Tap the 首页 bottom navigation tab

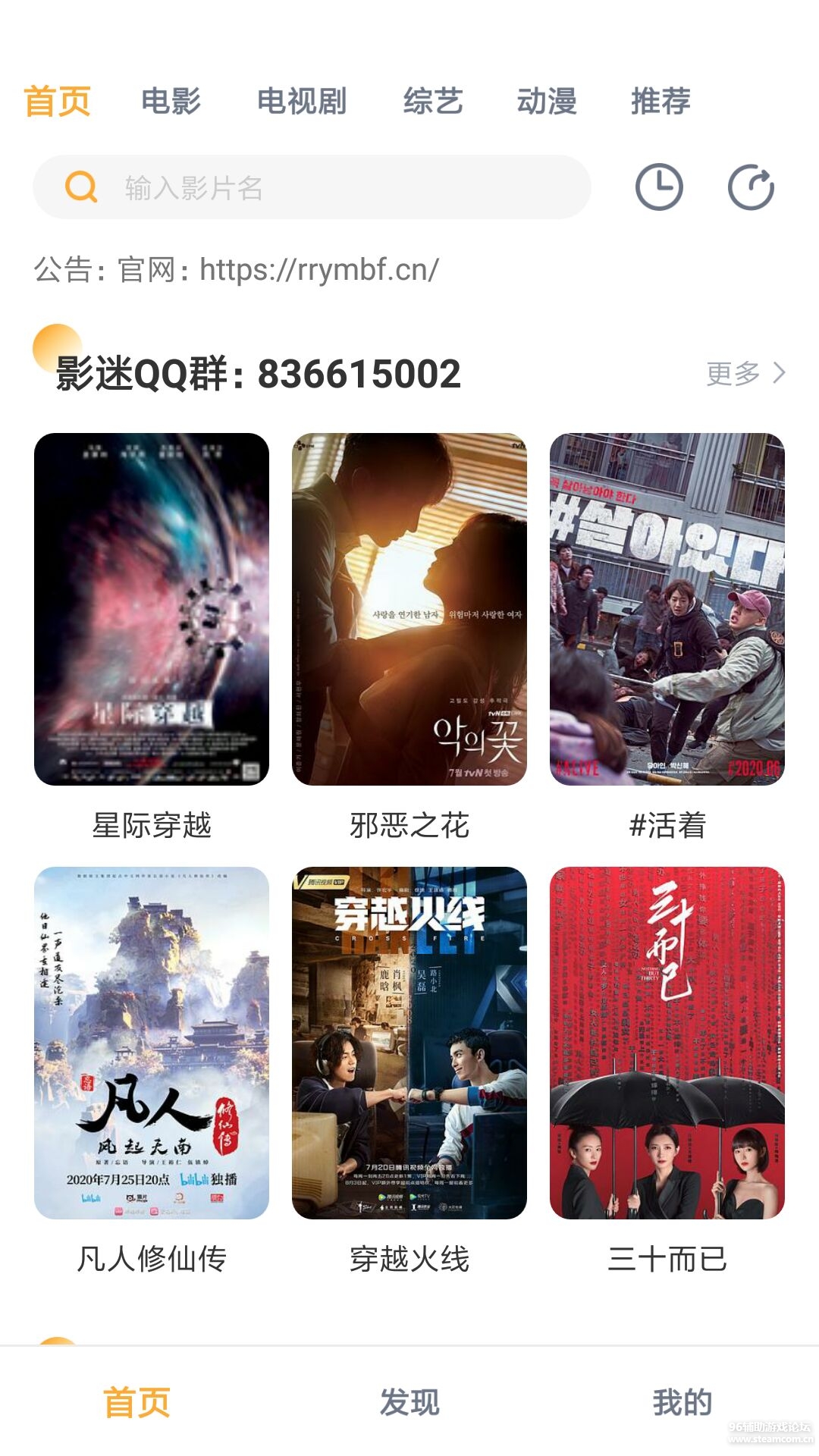tap(136, 1402)
